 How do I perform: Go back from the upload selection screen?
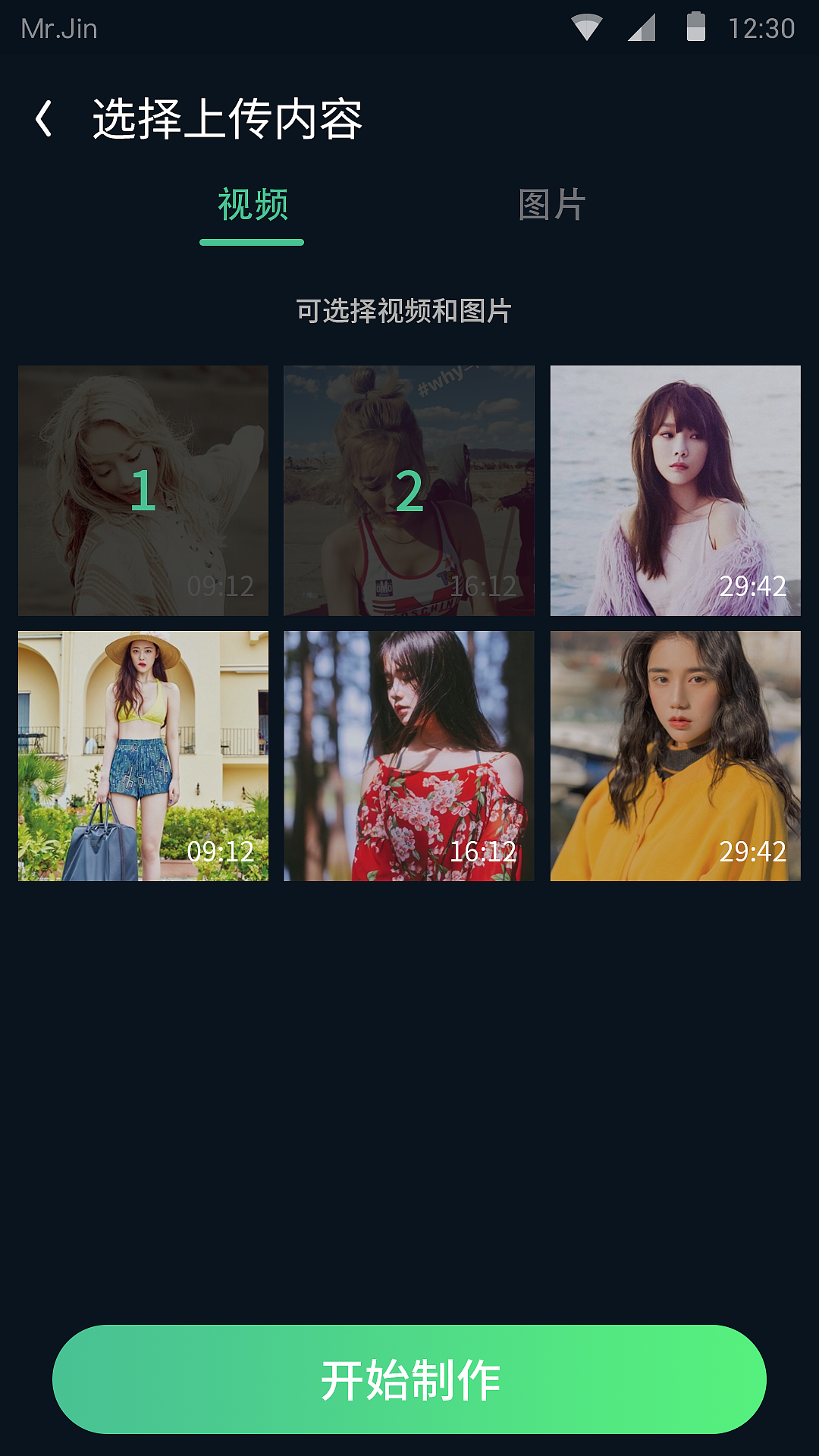44,119
